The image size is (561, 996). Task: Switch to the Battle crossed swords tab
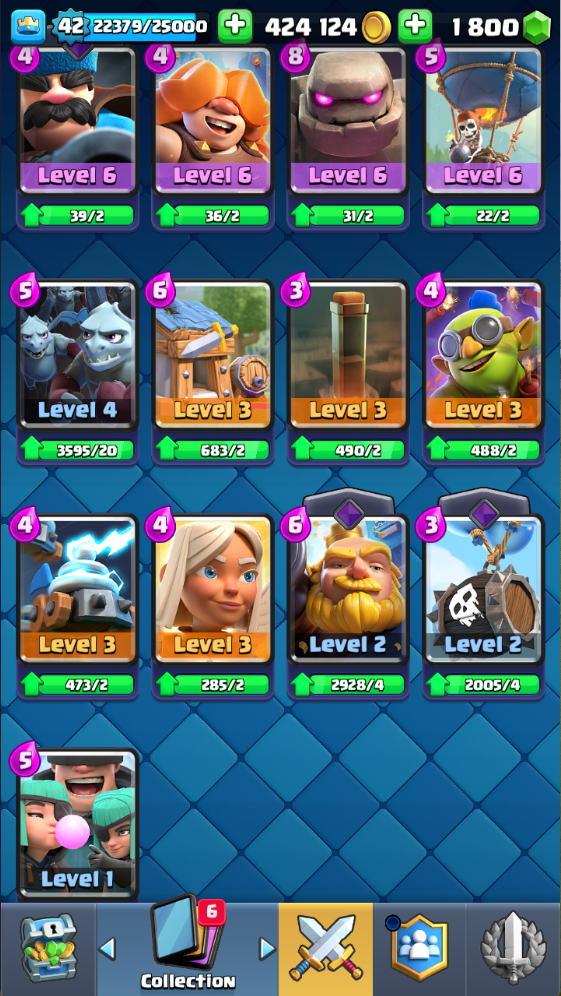point(325,948)
